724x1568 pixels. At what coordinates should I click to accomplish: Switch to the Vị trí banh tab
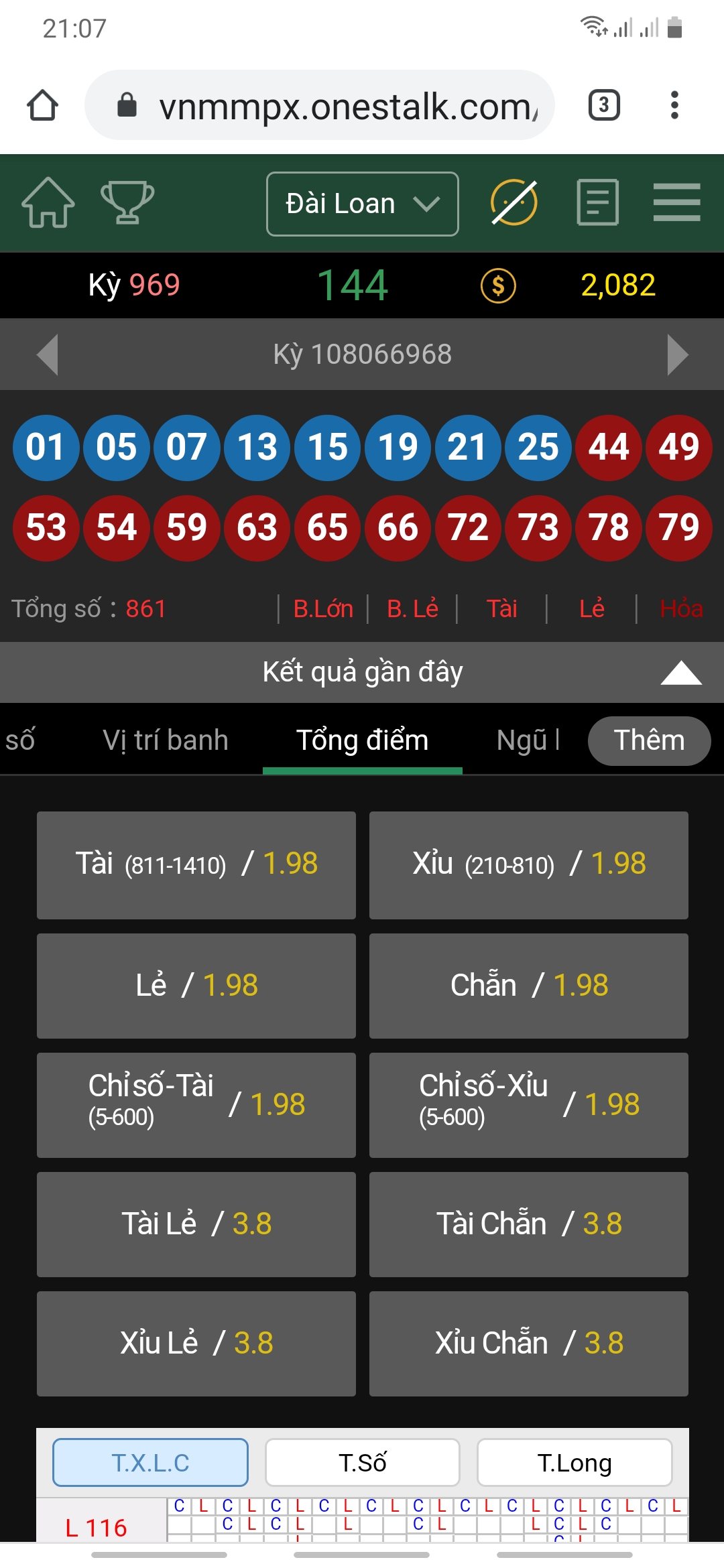166,740
